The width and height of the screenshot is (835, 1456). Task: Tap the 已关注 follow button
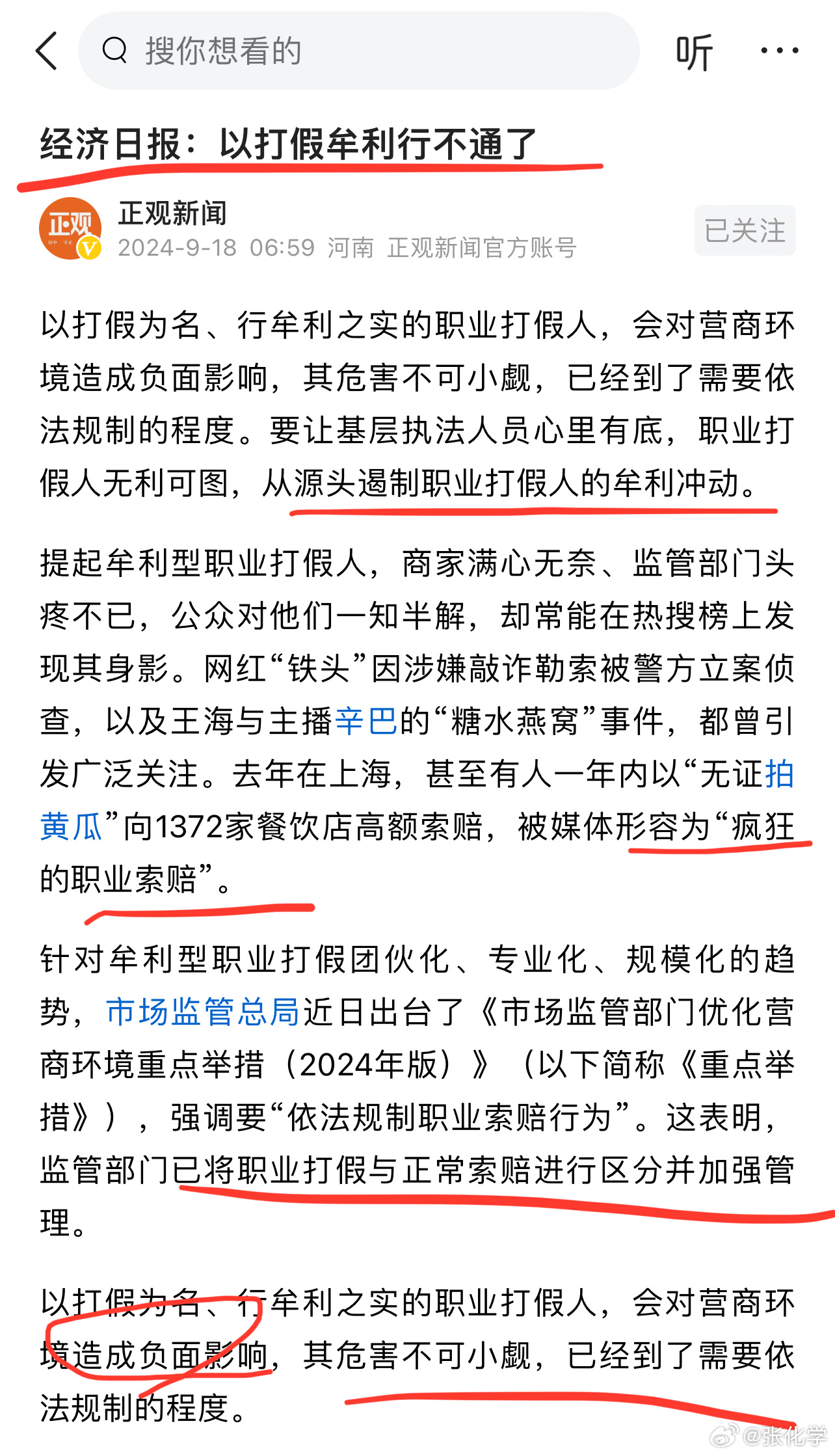pos(745,230)
